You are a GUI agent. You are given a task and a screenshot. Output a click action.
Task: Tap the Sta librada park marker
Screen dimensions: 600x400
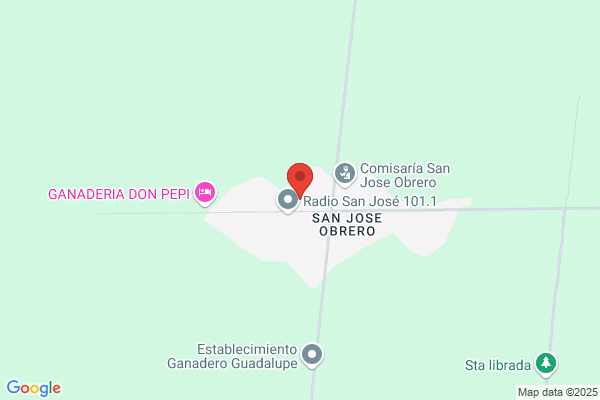(x=546, y=364)
